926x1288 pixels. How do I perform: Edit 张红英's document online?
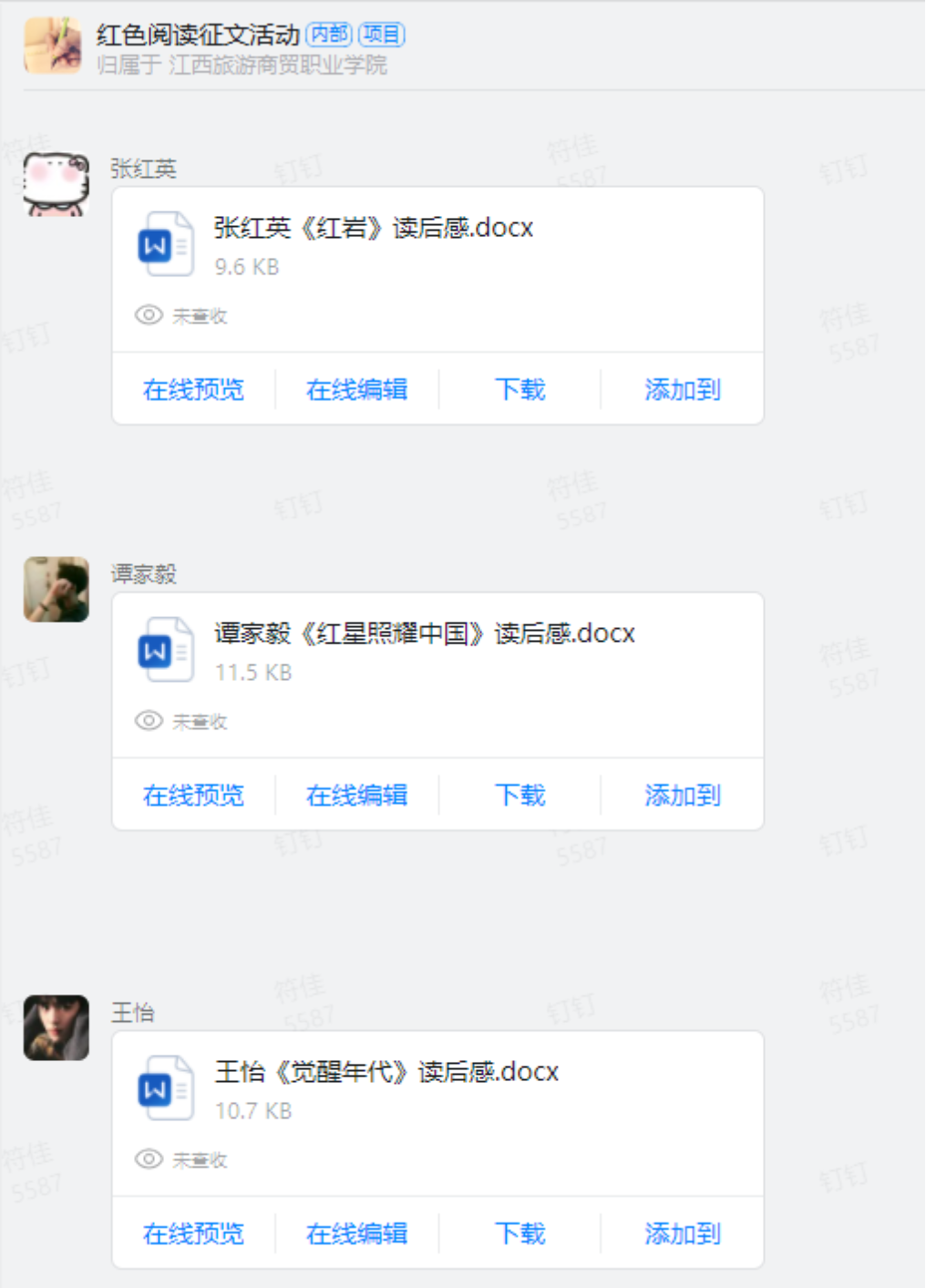(x=356, y=390)
